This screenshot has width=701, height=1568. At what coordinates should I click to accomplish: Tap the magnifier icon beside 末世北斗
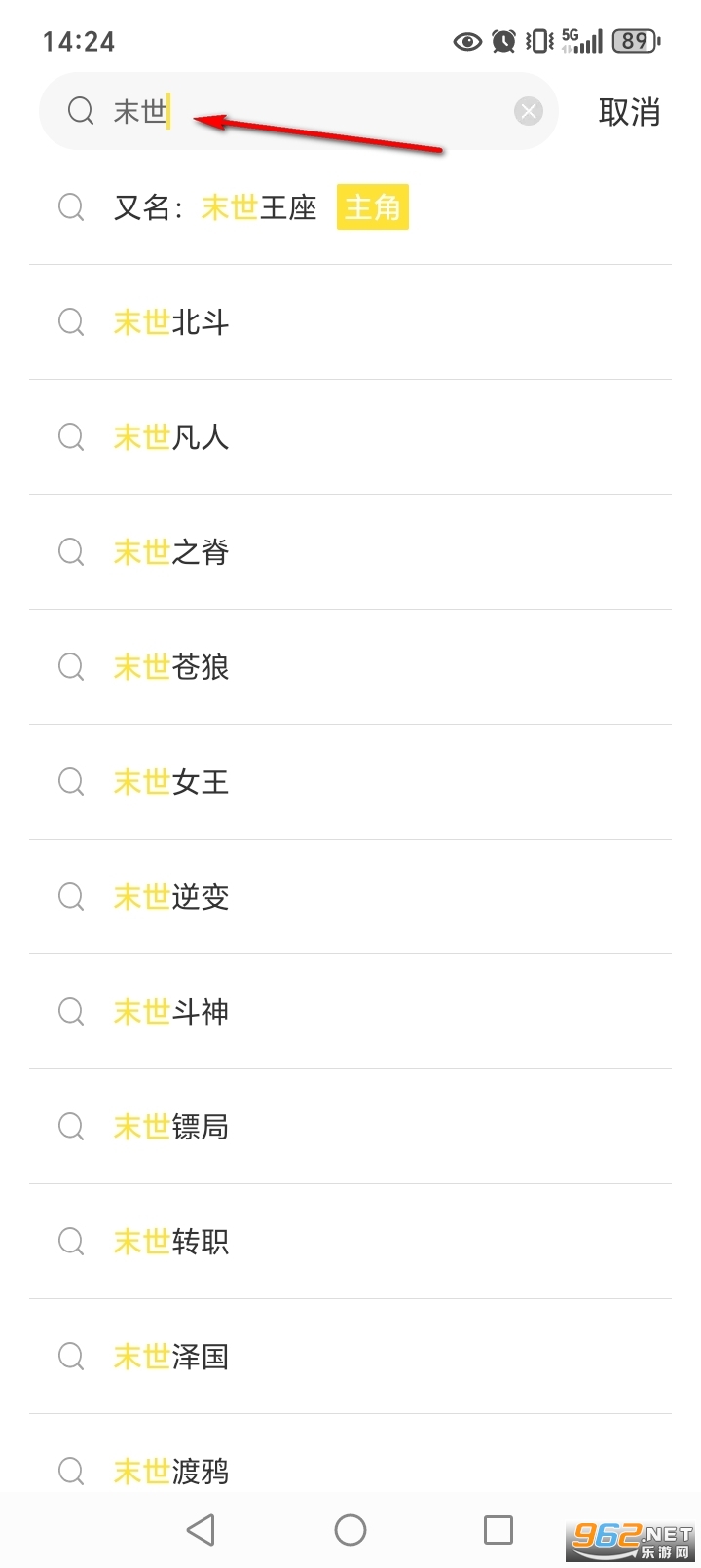tap(70, 321)
